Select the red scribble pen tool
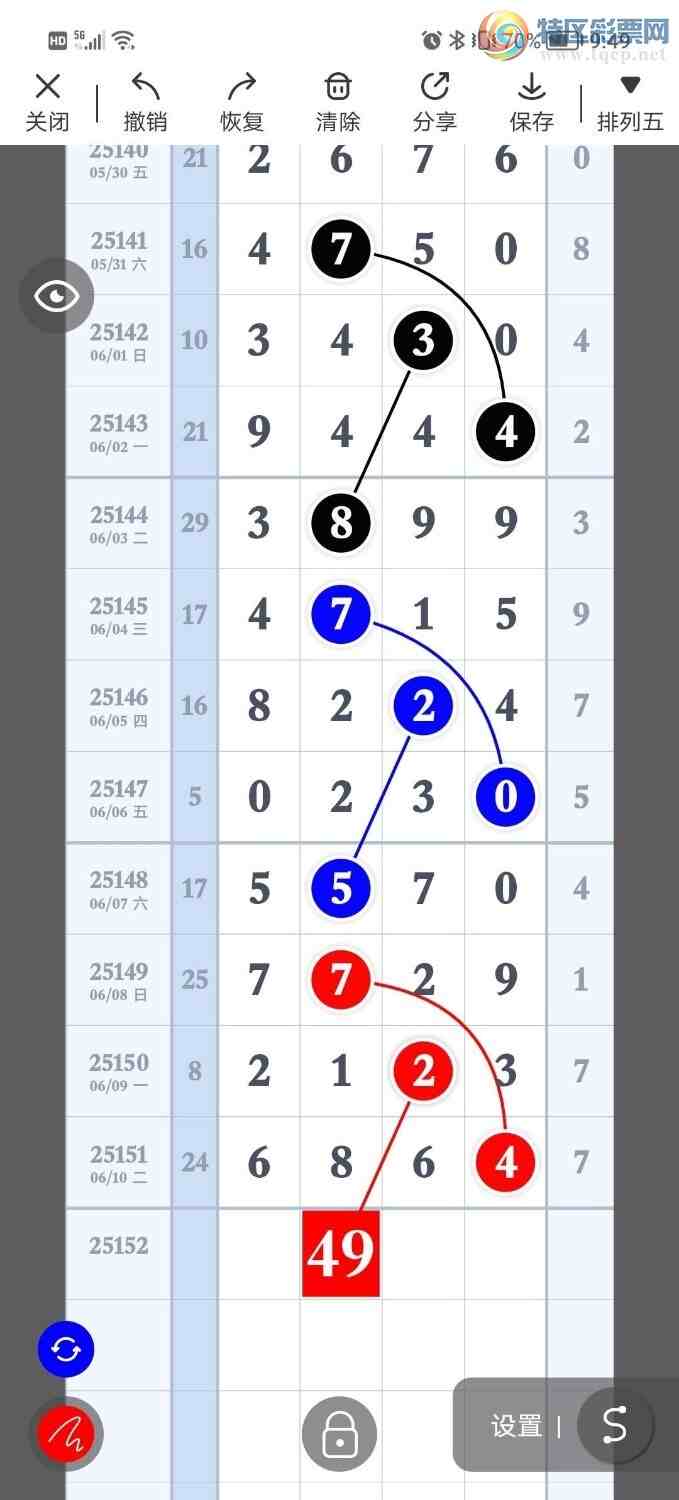The image size is (679, 1500). pyautogui.click(x=66, y=1435)
